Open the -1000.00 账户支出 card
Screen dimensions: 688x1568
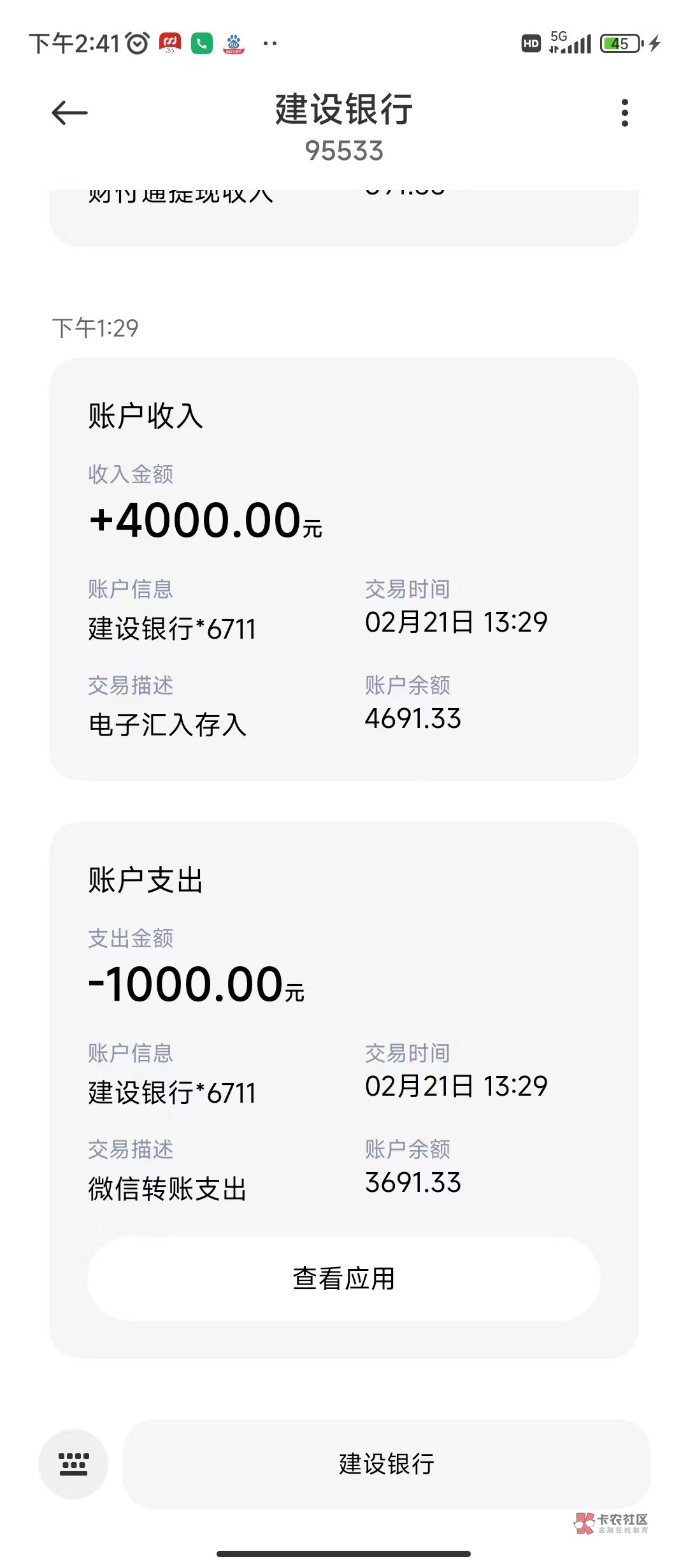point(344,1020)
